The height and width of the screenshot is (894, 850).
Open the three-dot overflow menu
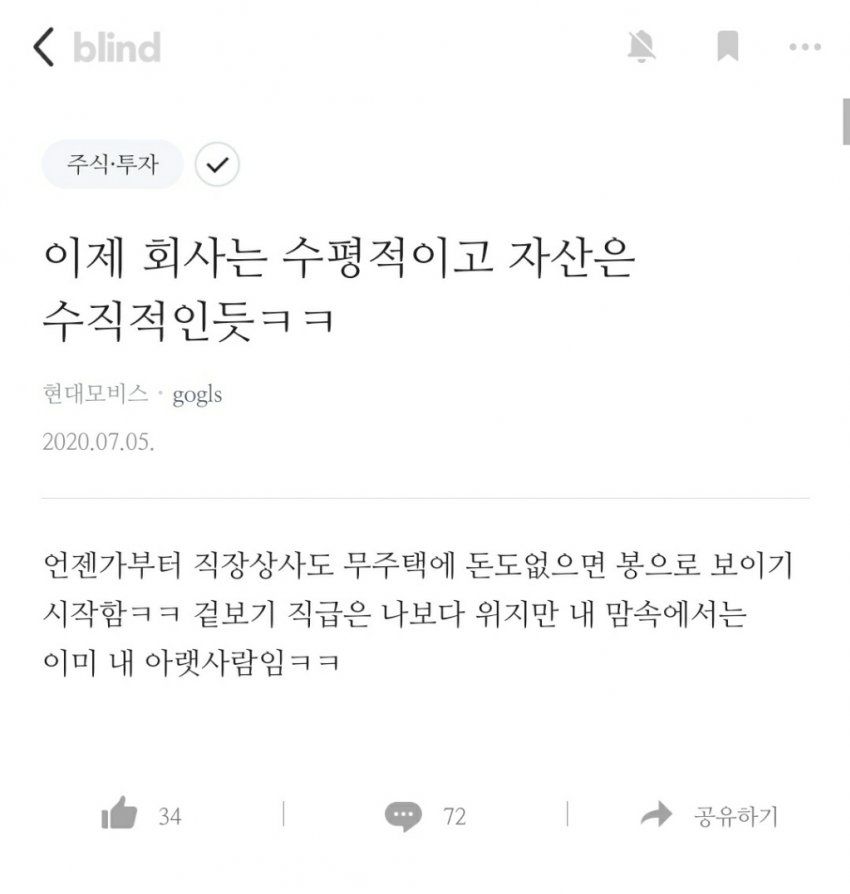click(804, 47)
